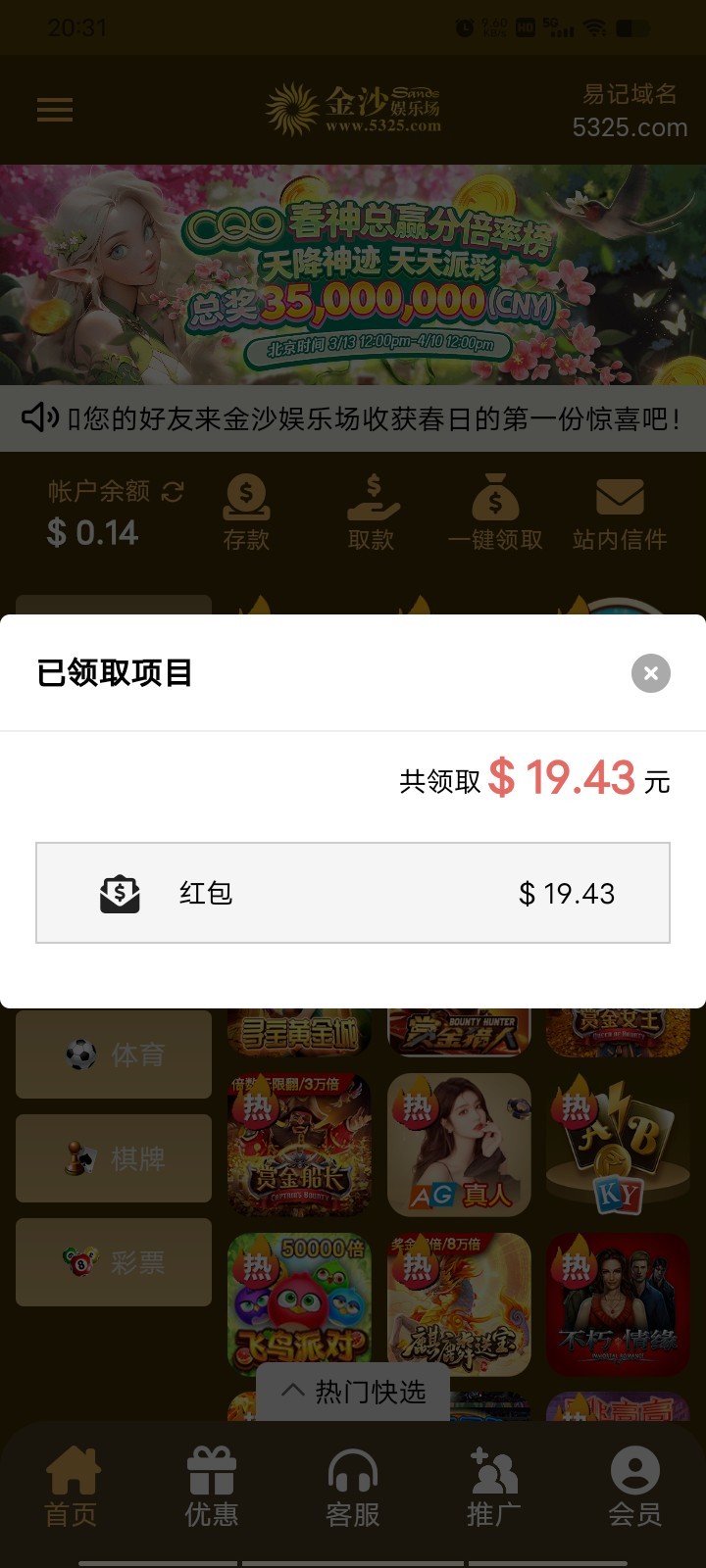Tap 一键领取 to claim all rewards
This screenshot has height=1568, width=706.
tap(495, 514)
